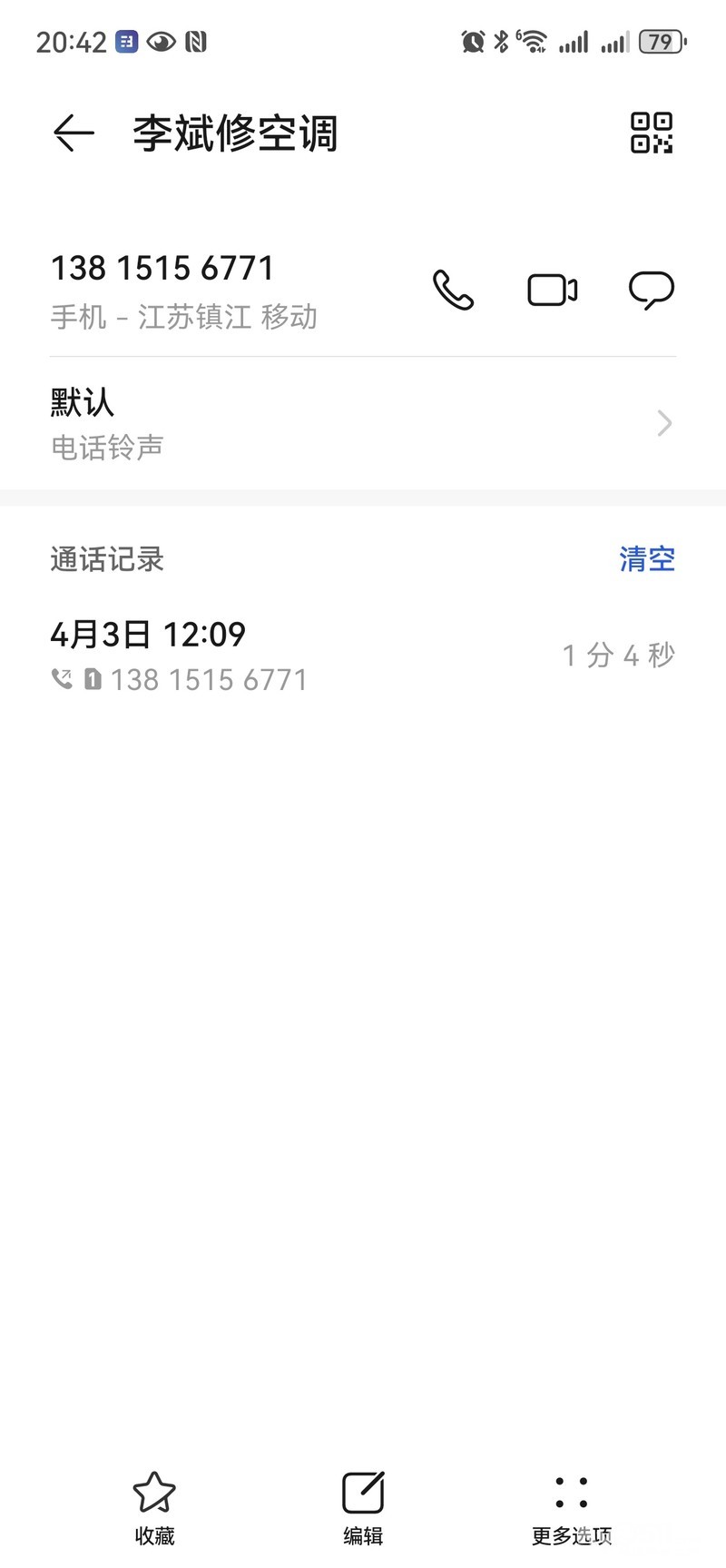This screenshot has height=1568, width=726.
Task: Open the contact's QR code
Action: 652,133
